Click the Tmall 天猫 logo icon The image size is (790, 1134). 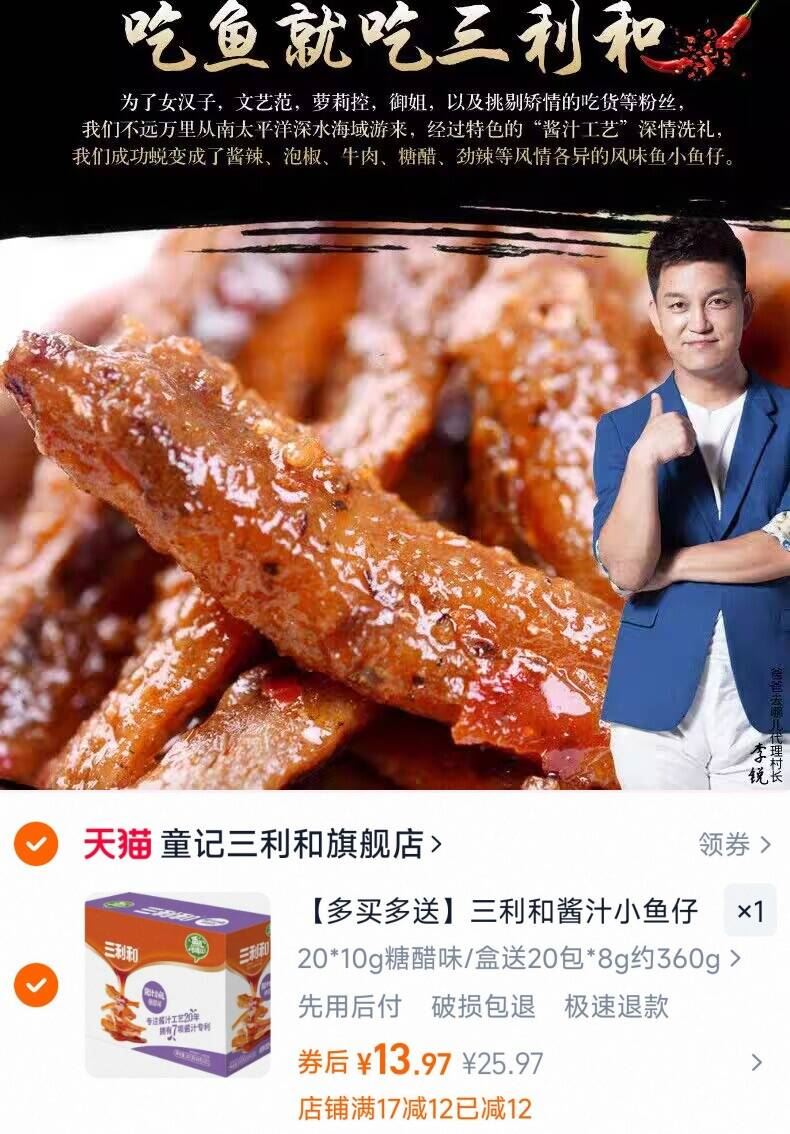point(112,843)
